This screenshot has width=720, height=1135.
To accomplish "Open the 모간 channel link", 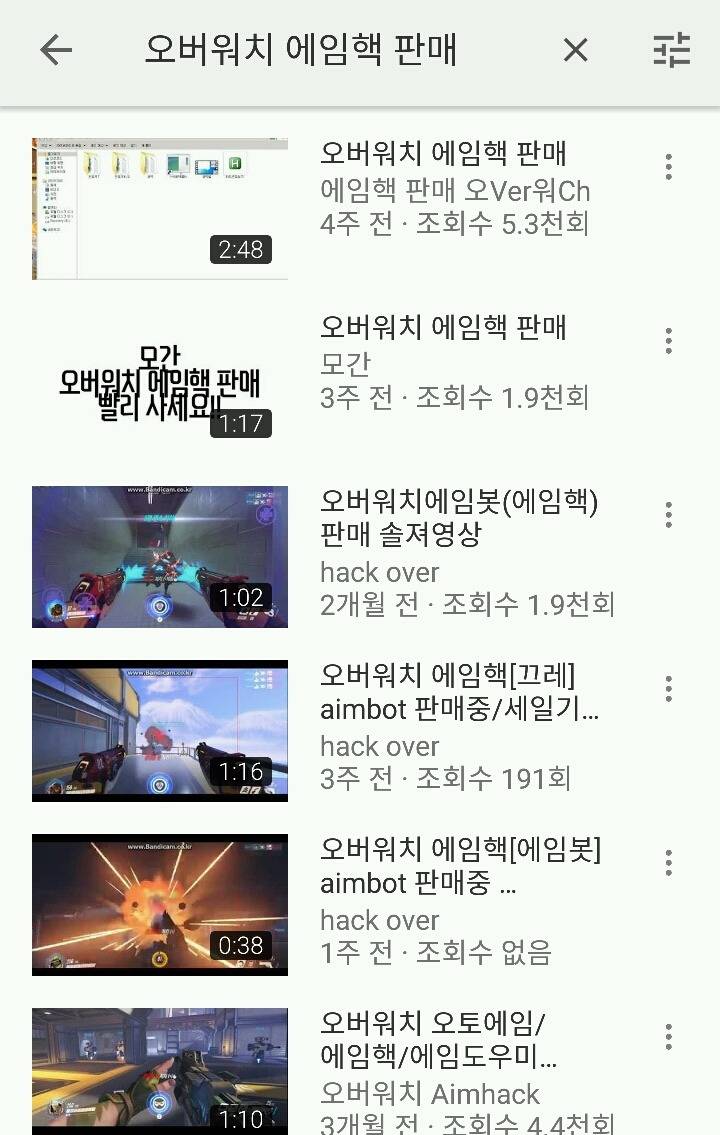I will [x=341, y=366].
